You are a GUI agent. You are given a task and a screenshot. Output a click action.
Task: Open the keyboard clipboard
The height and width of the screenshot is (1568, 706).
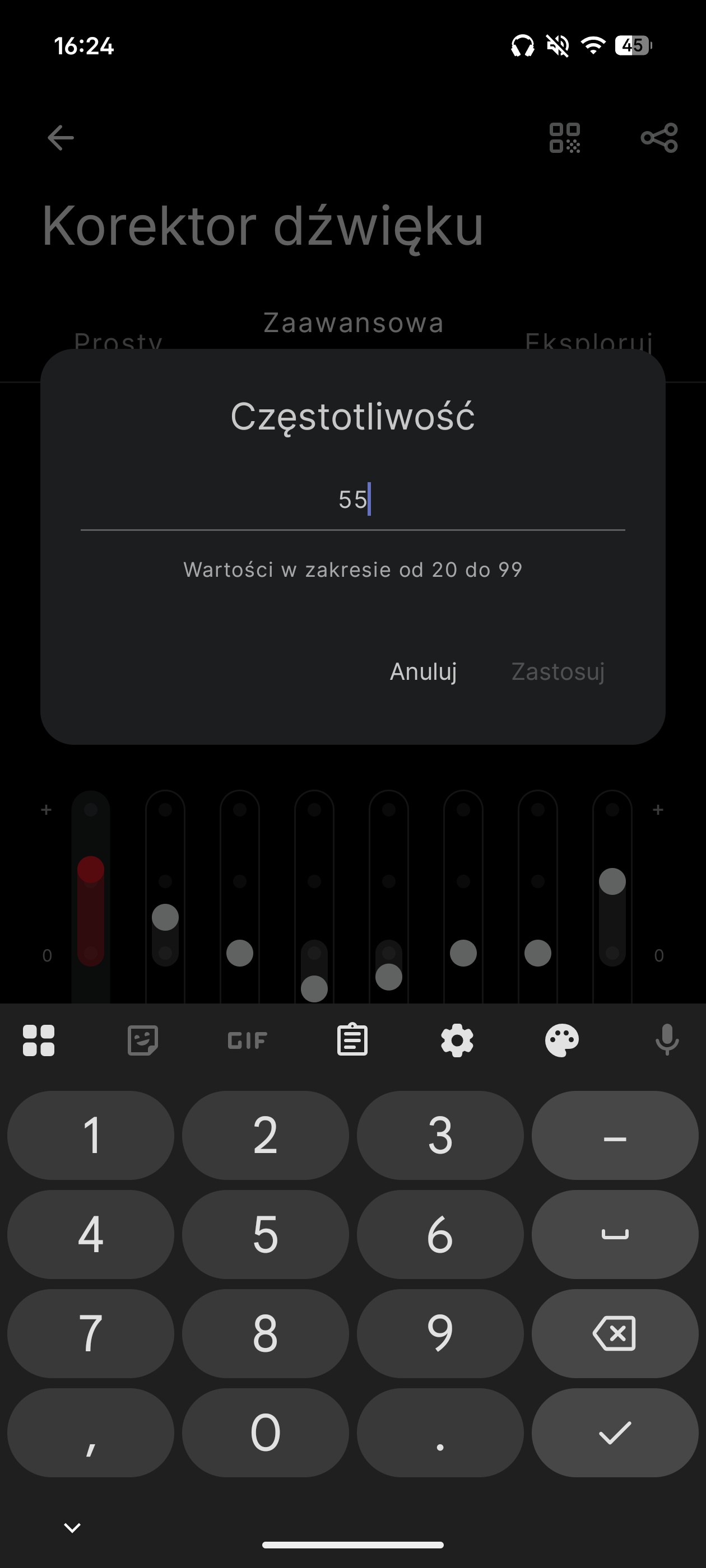(352, 1040)
